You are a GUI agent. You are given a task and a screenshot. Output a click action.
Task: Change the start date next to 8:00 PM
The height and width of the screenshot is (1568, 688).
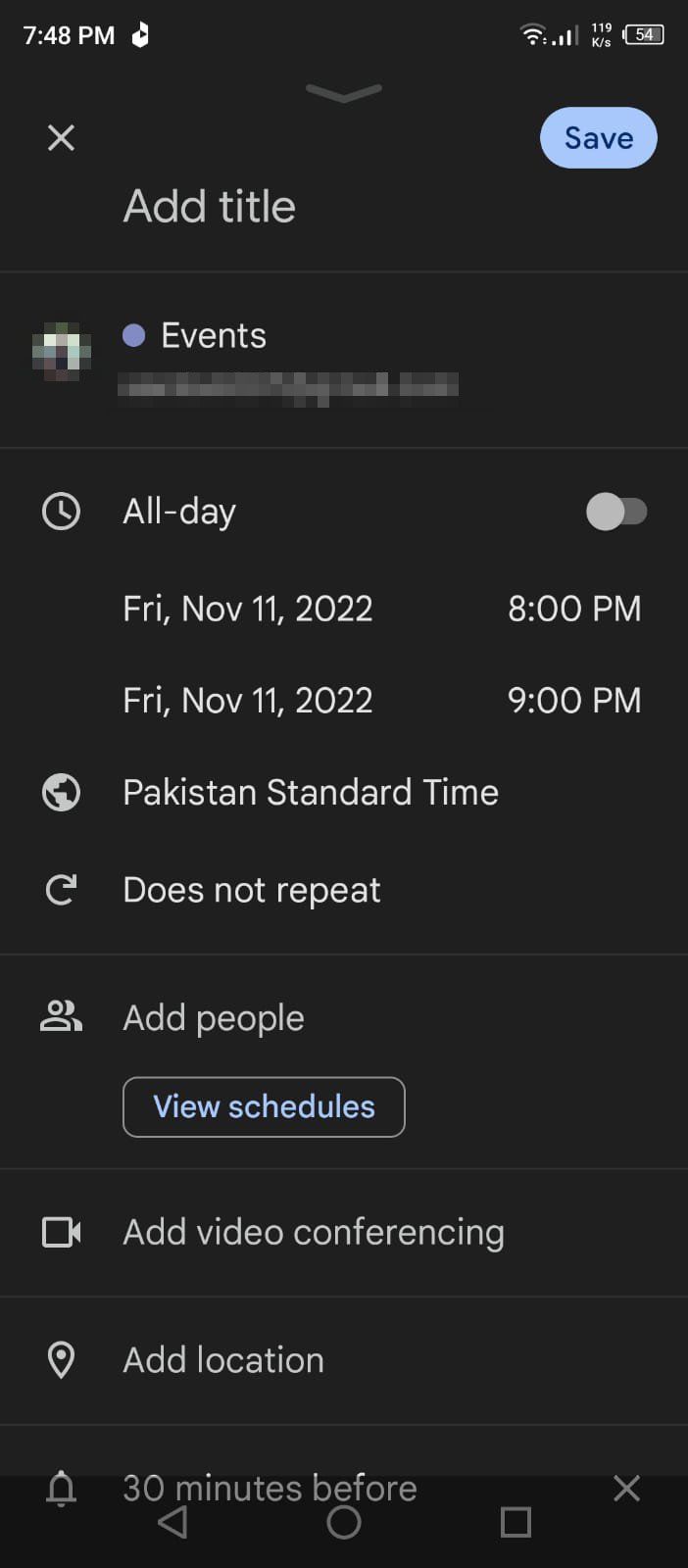pyautogui.click(x=247, y=609)
